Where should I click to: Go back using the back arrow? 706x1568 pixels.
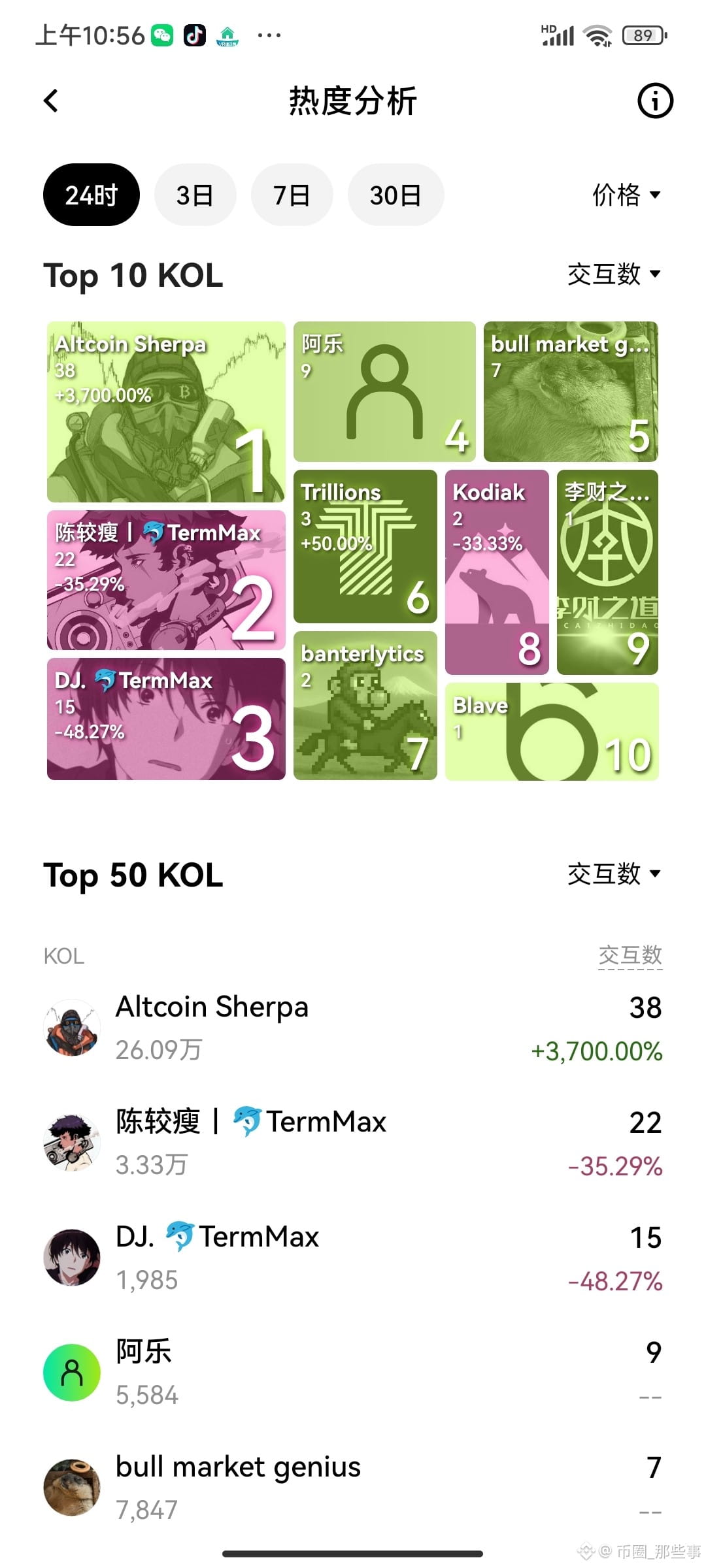pos(51,101)
